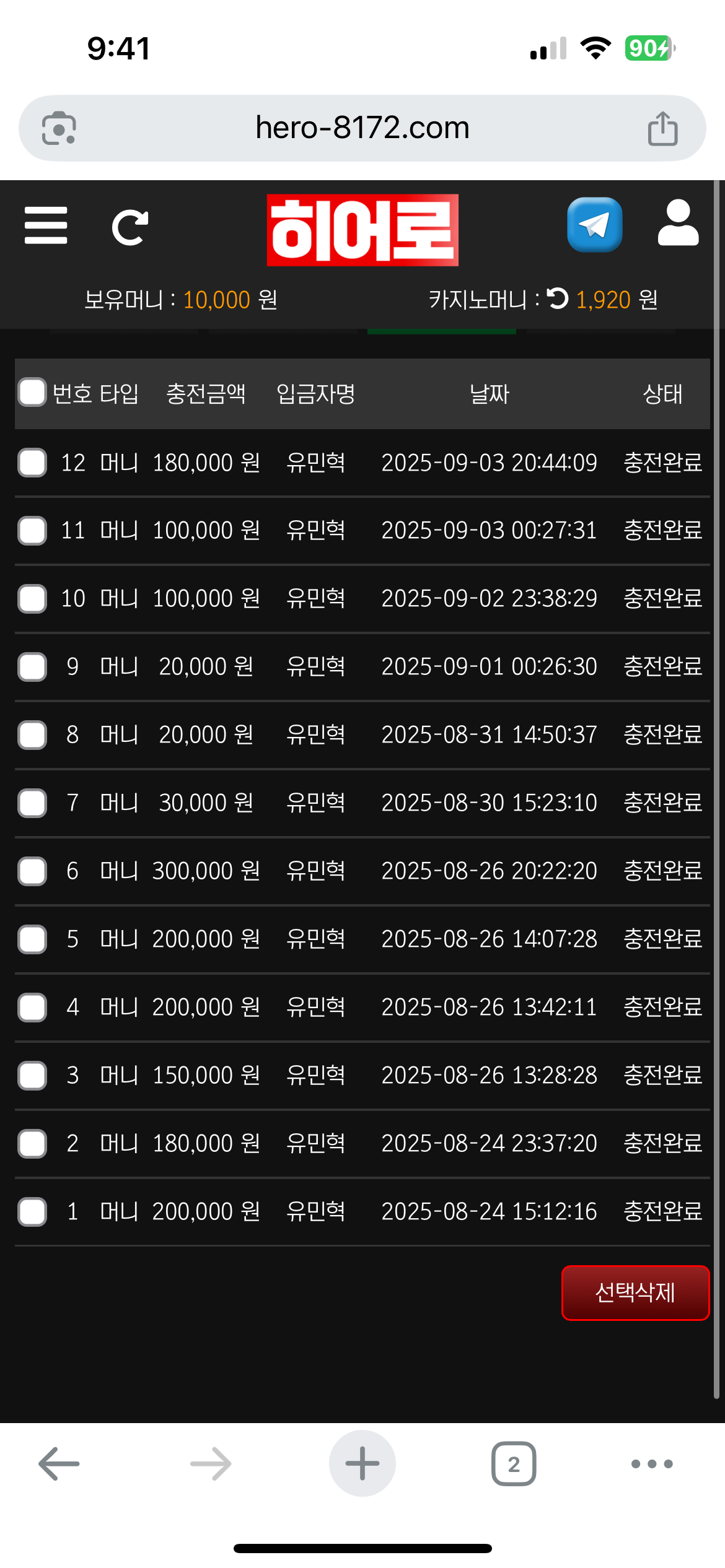
Task: Check the box for entry number 6
Action: [32, 871]
